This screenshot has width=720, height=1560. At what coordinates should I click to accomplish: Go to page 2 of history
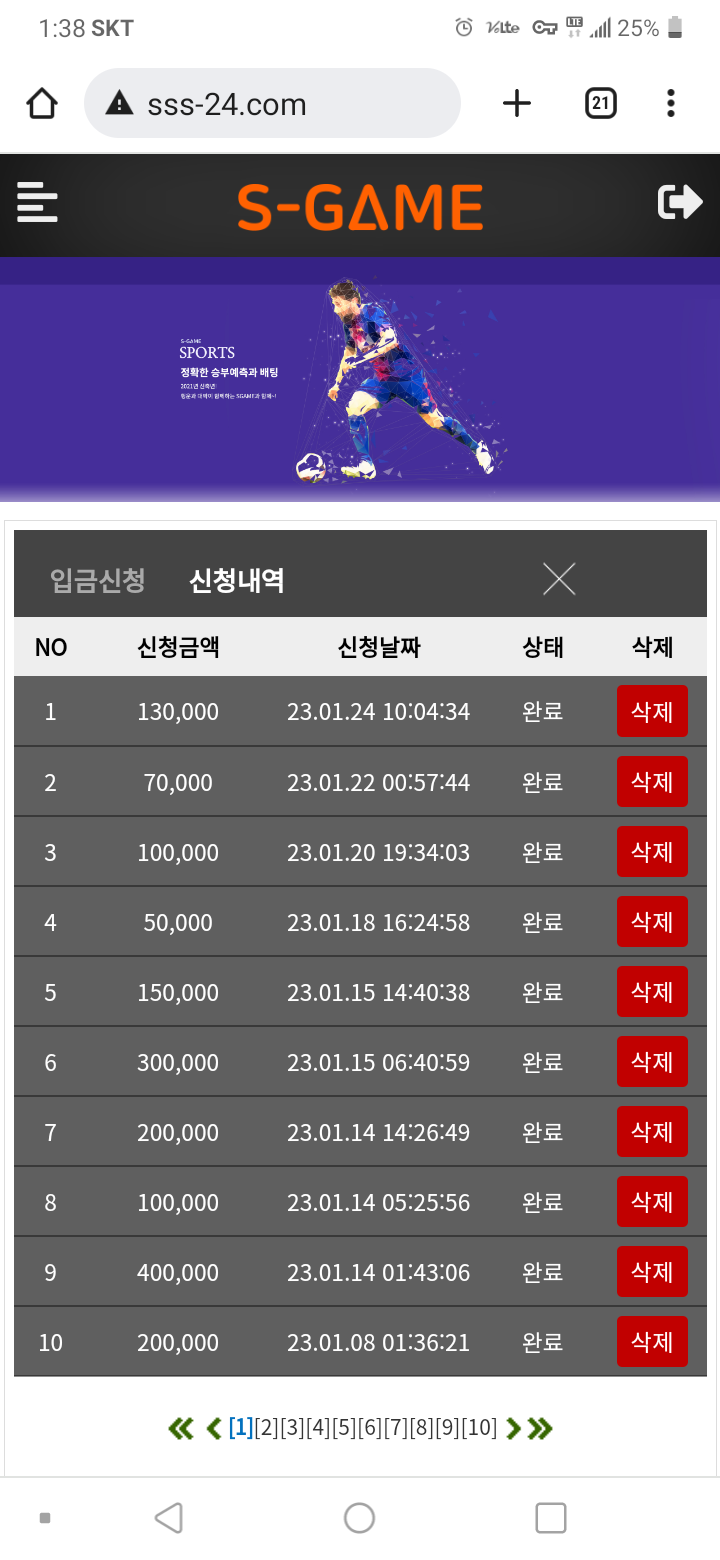point(267,1428)
